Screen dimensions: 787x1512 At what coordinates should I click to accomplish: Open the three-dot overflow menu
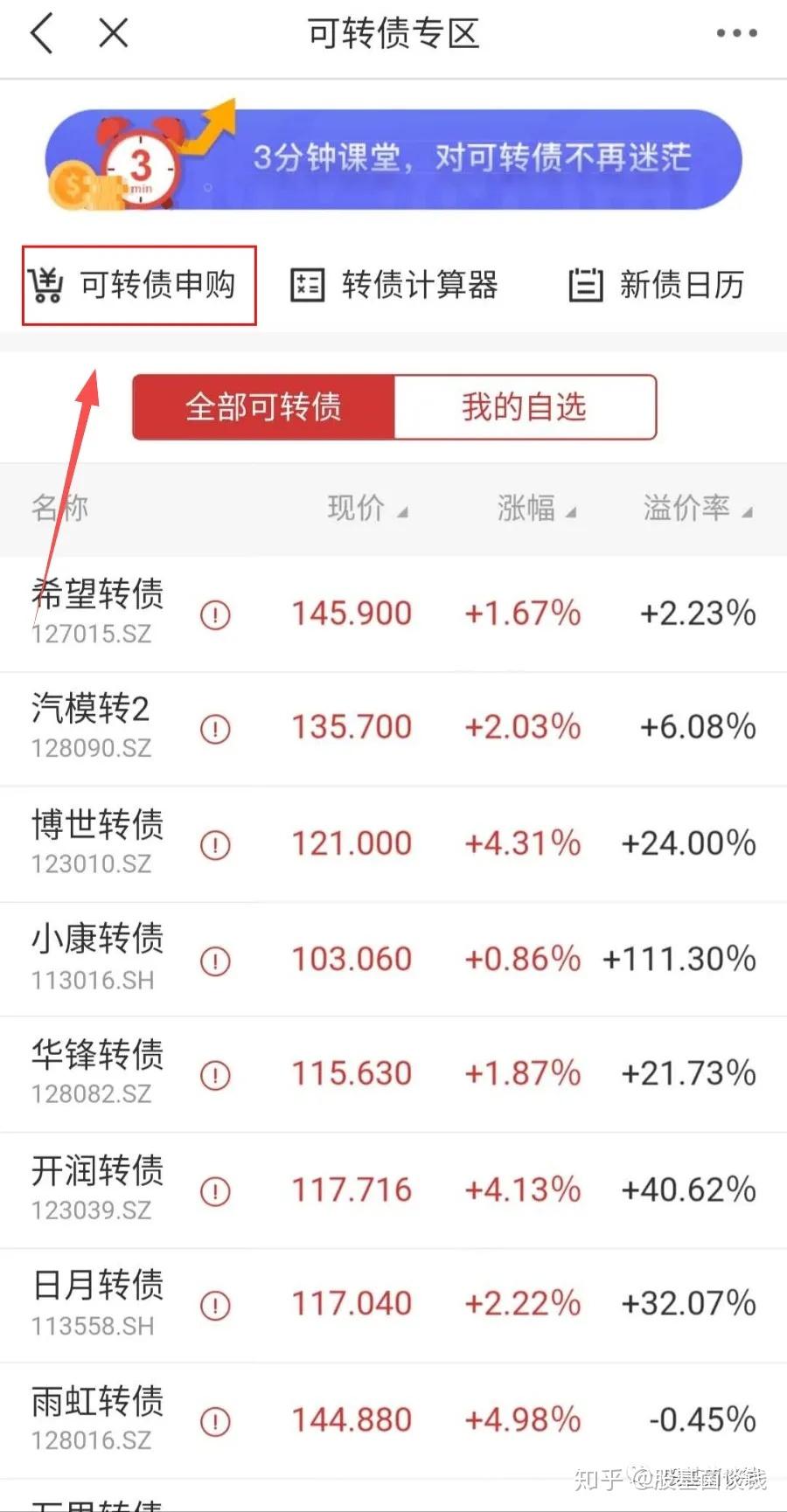coord(736,35)
